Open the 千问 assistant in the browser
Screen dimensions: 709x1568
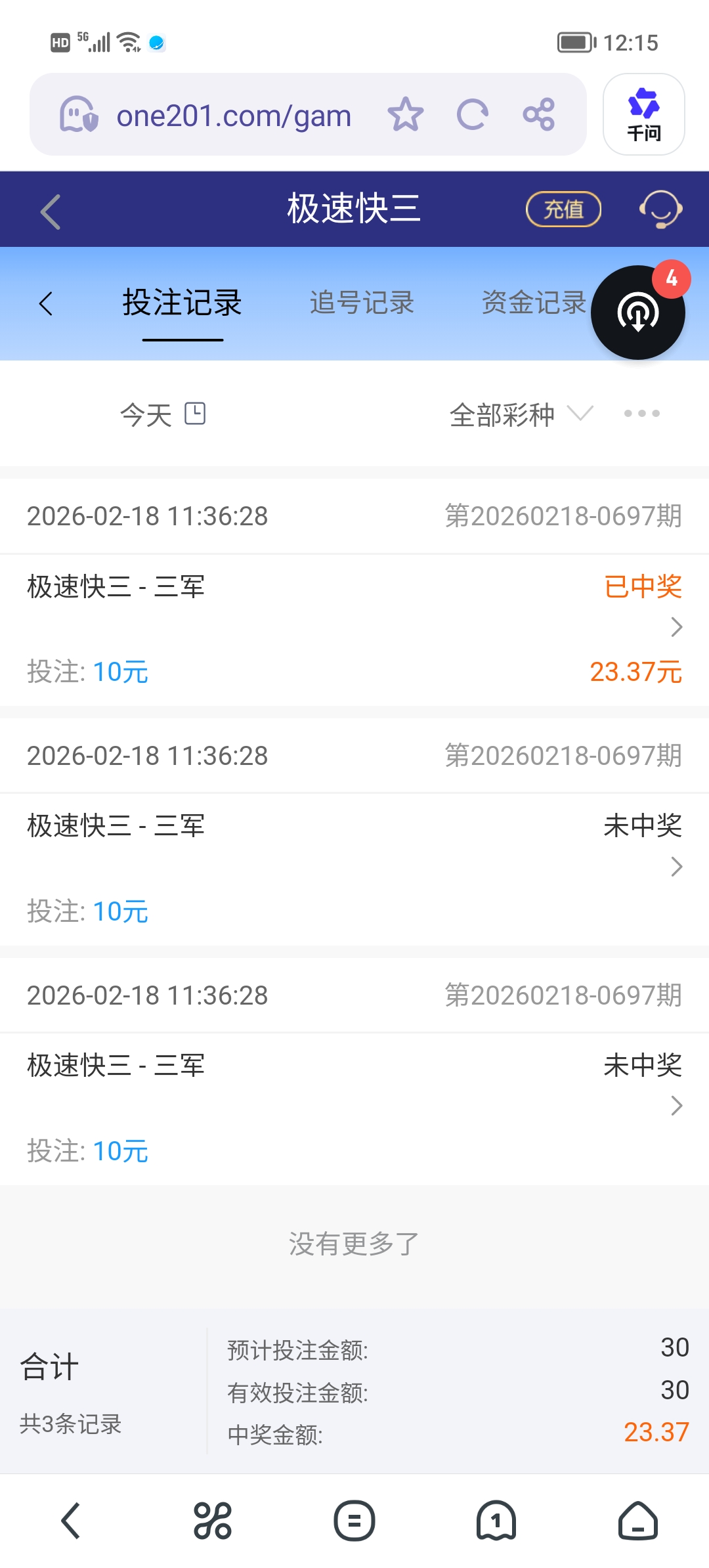point(643,114)
